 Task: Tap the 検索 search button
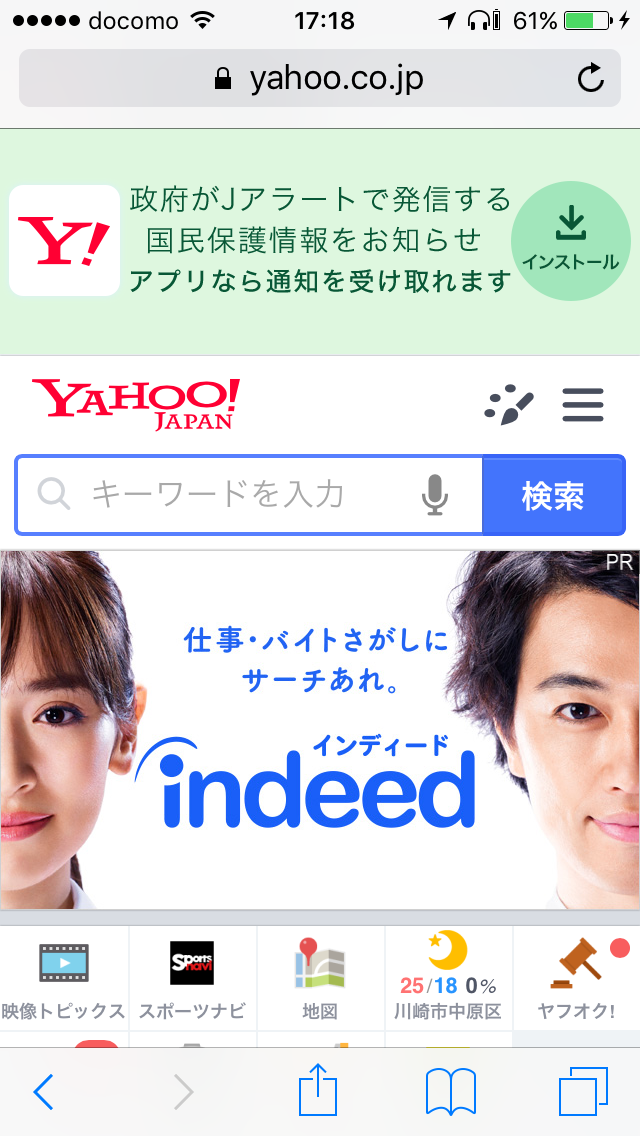pyautogui.click(x=553, y=495)
